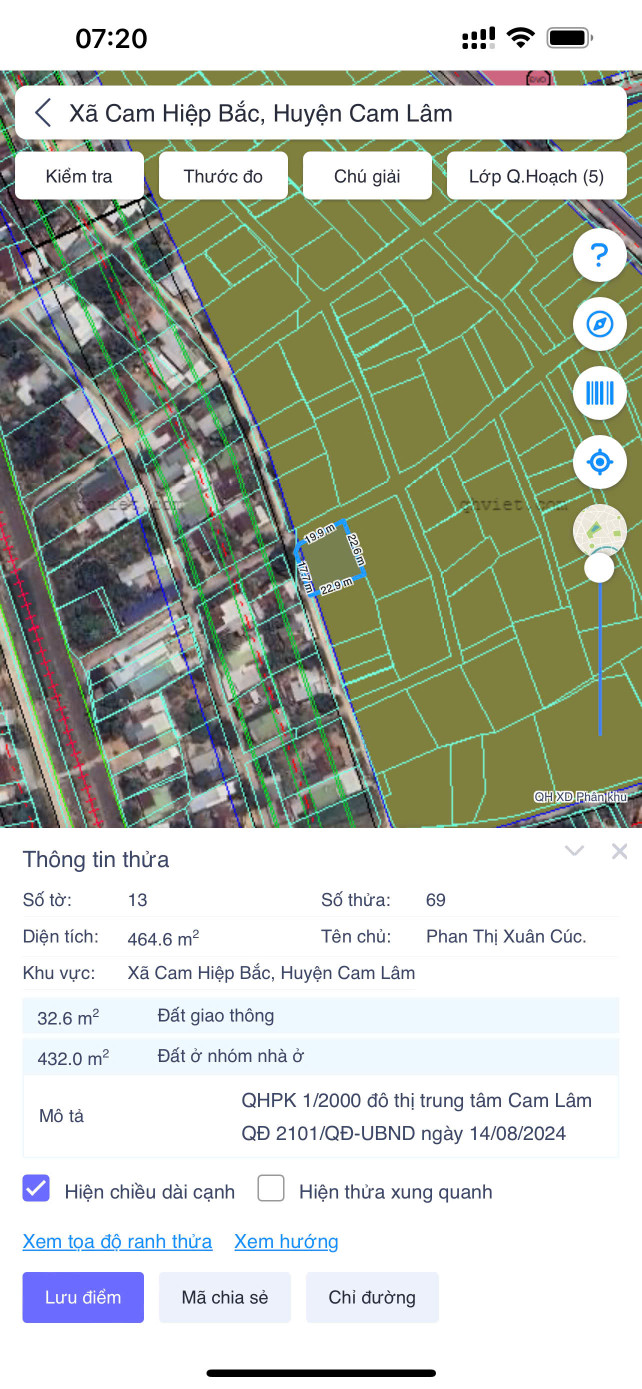Get the Mã chia sẻ share code

[x=225, y=1298]
